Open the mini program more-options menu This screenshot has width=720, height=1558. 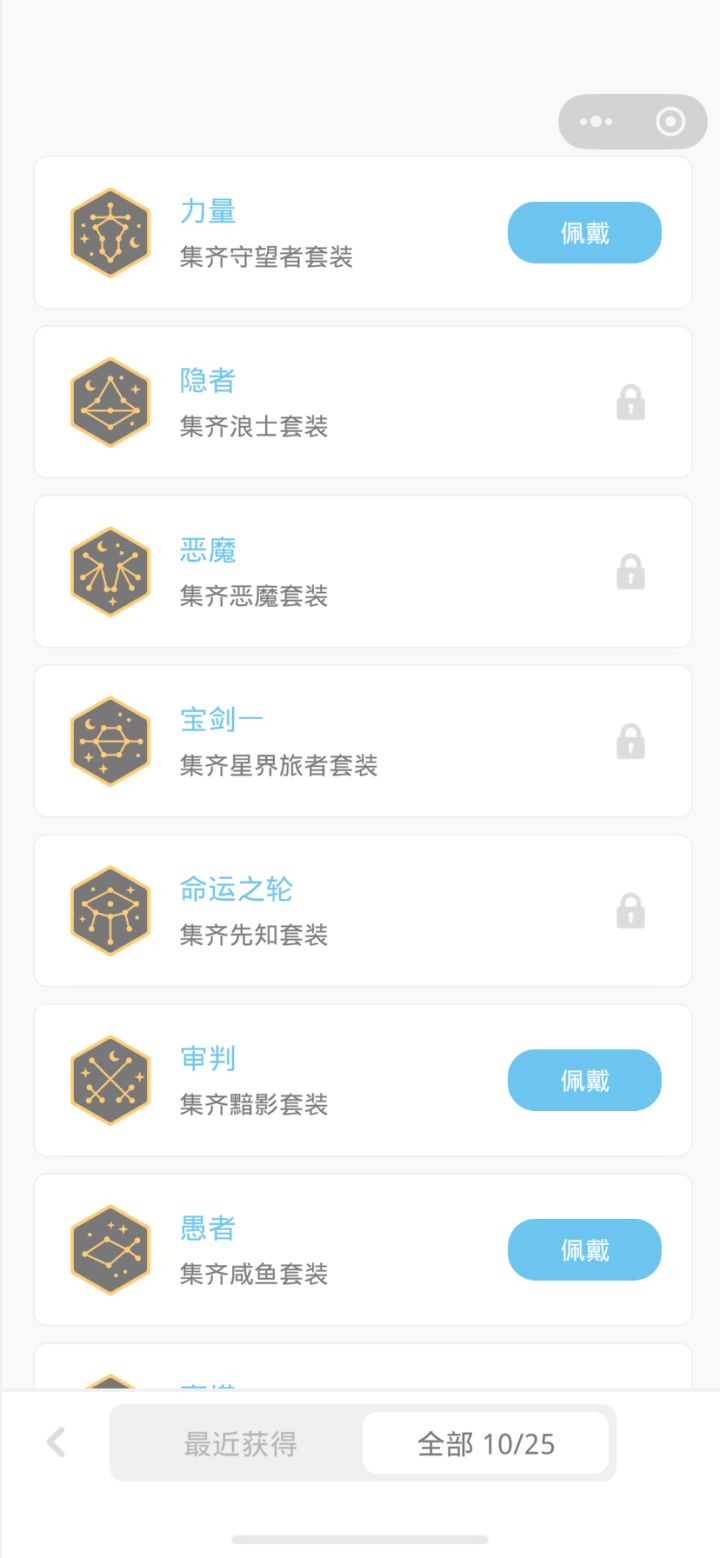(x=596, y=122)
